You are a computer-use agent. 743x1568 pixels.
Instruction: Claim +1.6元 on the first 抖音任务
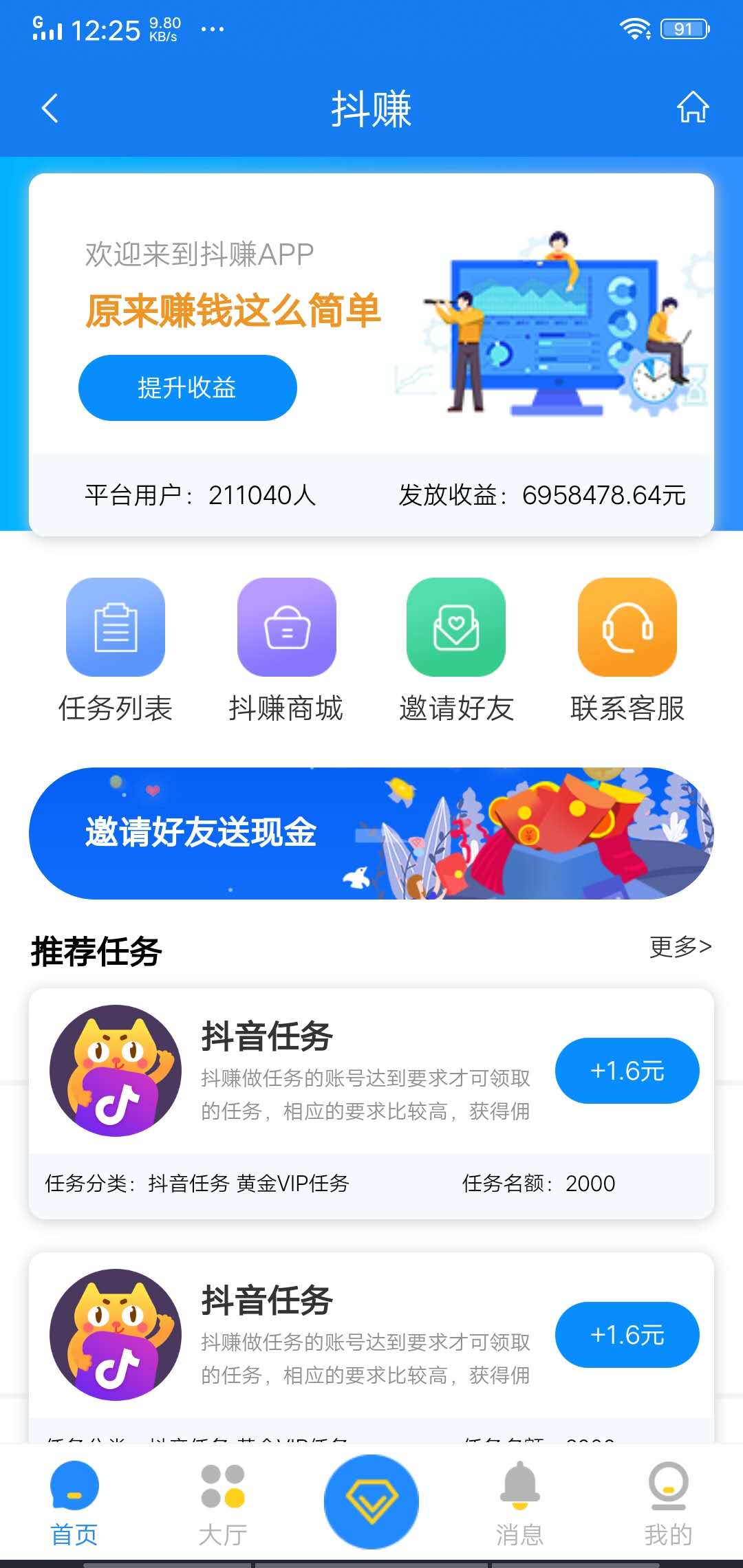[625, 1070]
